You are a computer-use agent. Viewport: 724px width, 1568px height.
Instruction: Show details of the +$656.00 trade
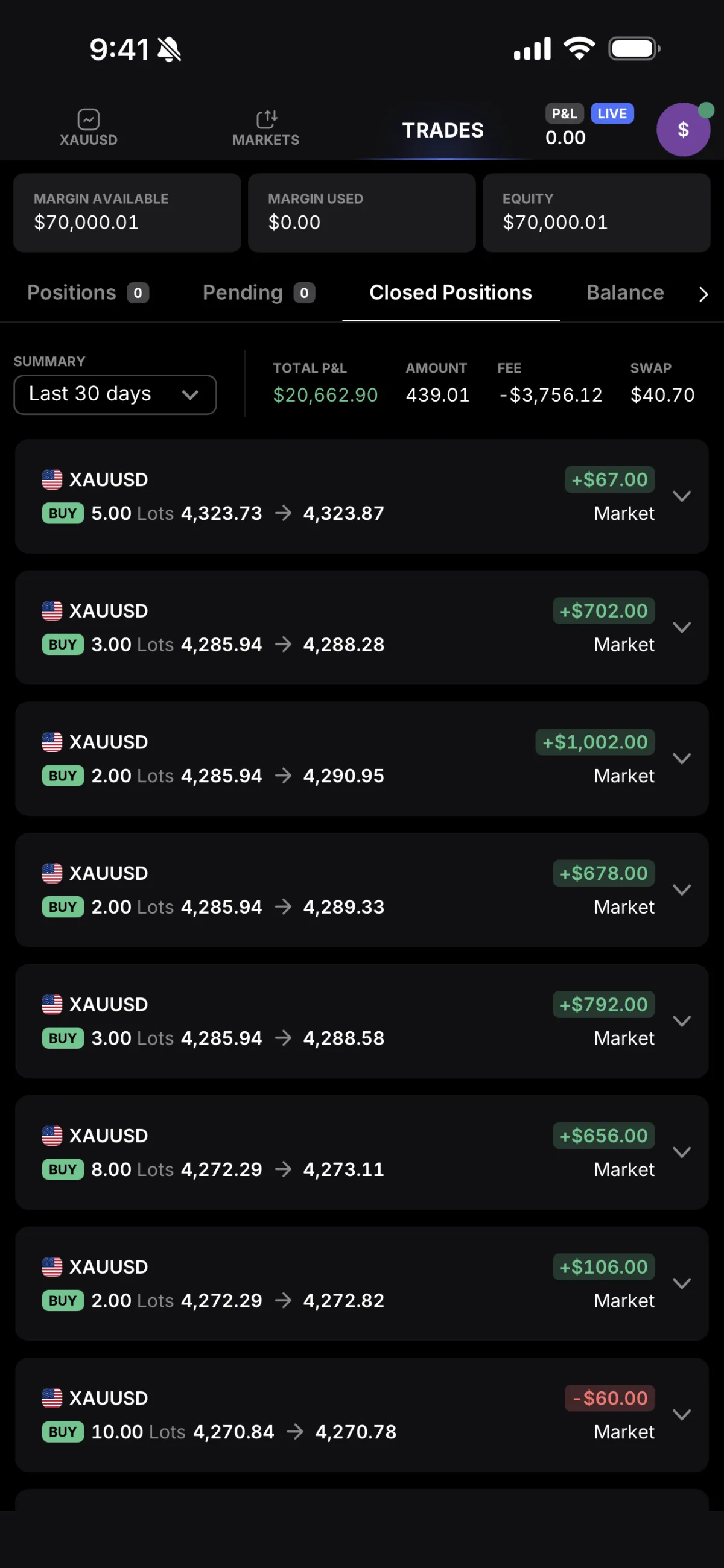(x=681, y=1152)
